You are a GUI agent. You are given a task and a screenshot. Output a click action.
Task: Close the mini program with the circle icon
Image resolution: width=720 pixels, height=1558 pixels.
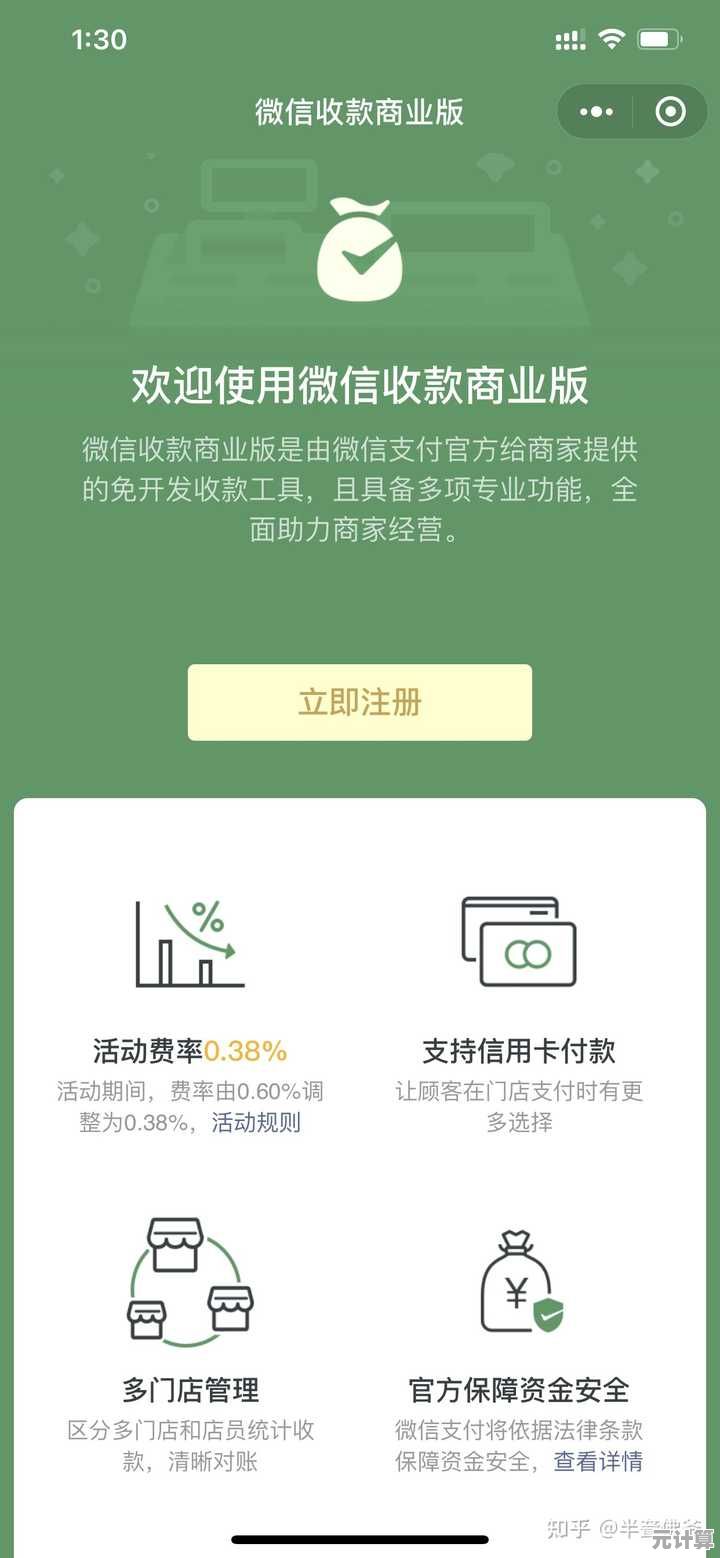coord(670,111)
